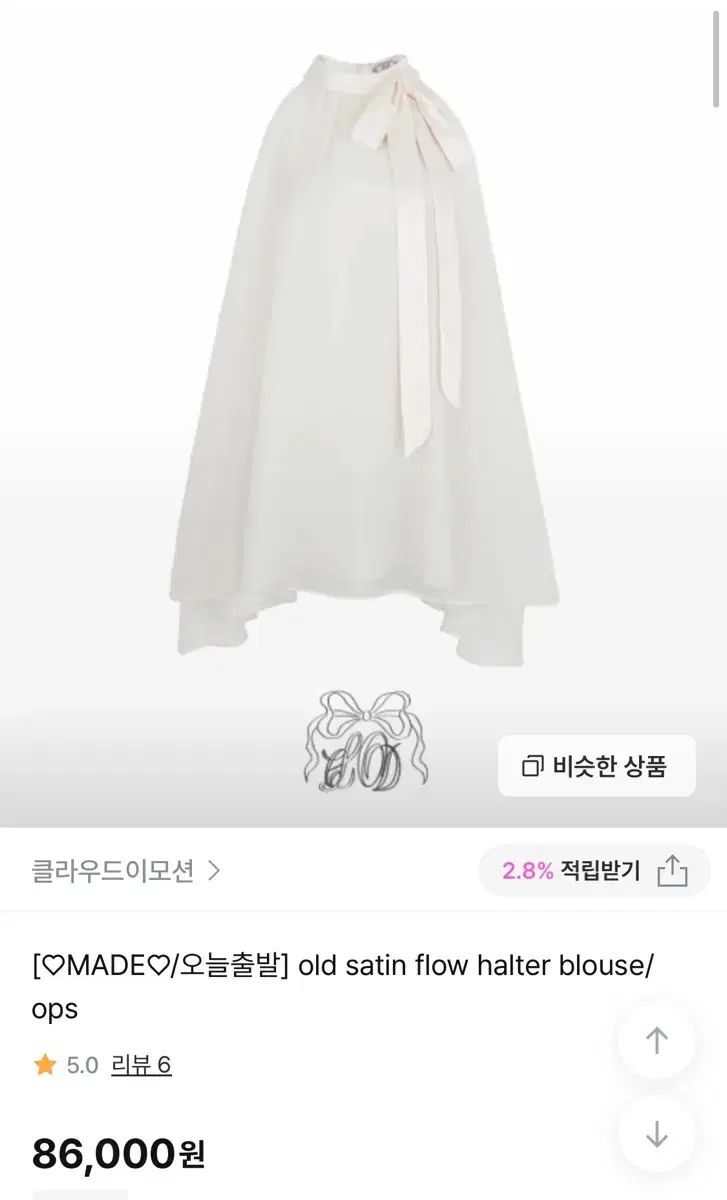Jump to the bottom with the down arrow
The height and width of the screenshot is (1200, 727).
click(x=656, y=1135)
